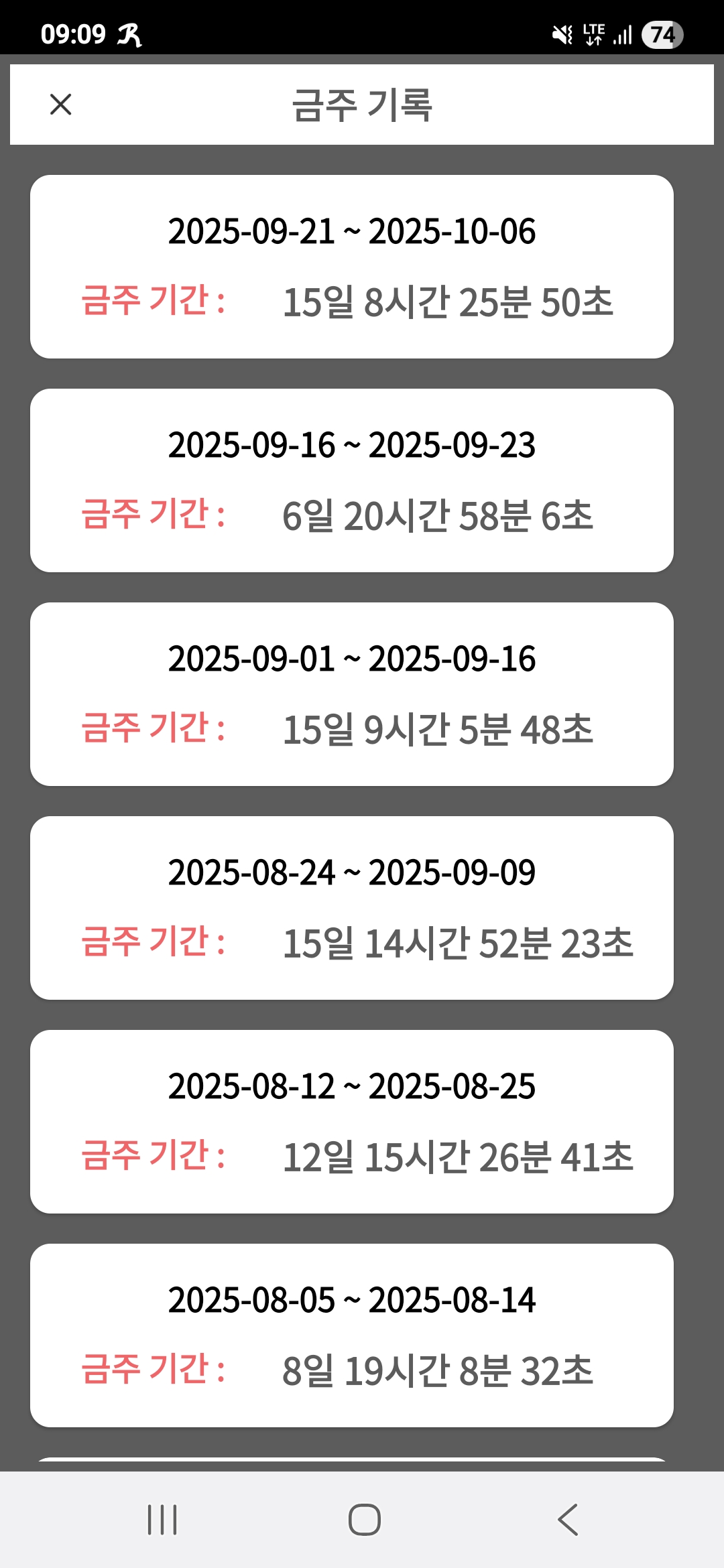The height and width of the screenshot is (1568, 724).
Task: Close the 금주 기록 screen
Action: pos(60,105)
